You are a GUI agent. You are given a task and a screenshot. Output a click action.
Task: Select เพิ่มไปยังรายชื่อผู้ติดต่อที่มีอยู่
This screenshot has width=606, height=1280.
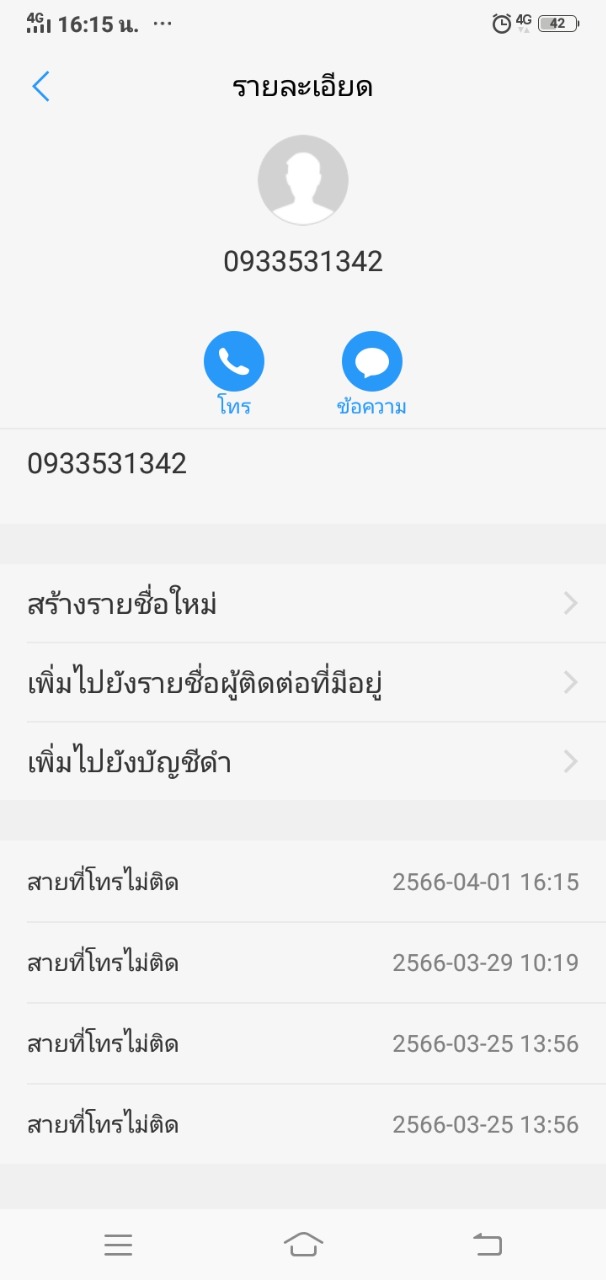point(303,683)
